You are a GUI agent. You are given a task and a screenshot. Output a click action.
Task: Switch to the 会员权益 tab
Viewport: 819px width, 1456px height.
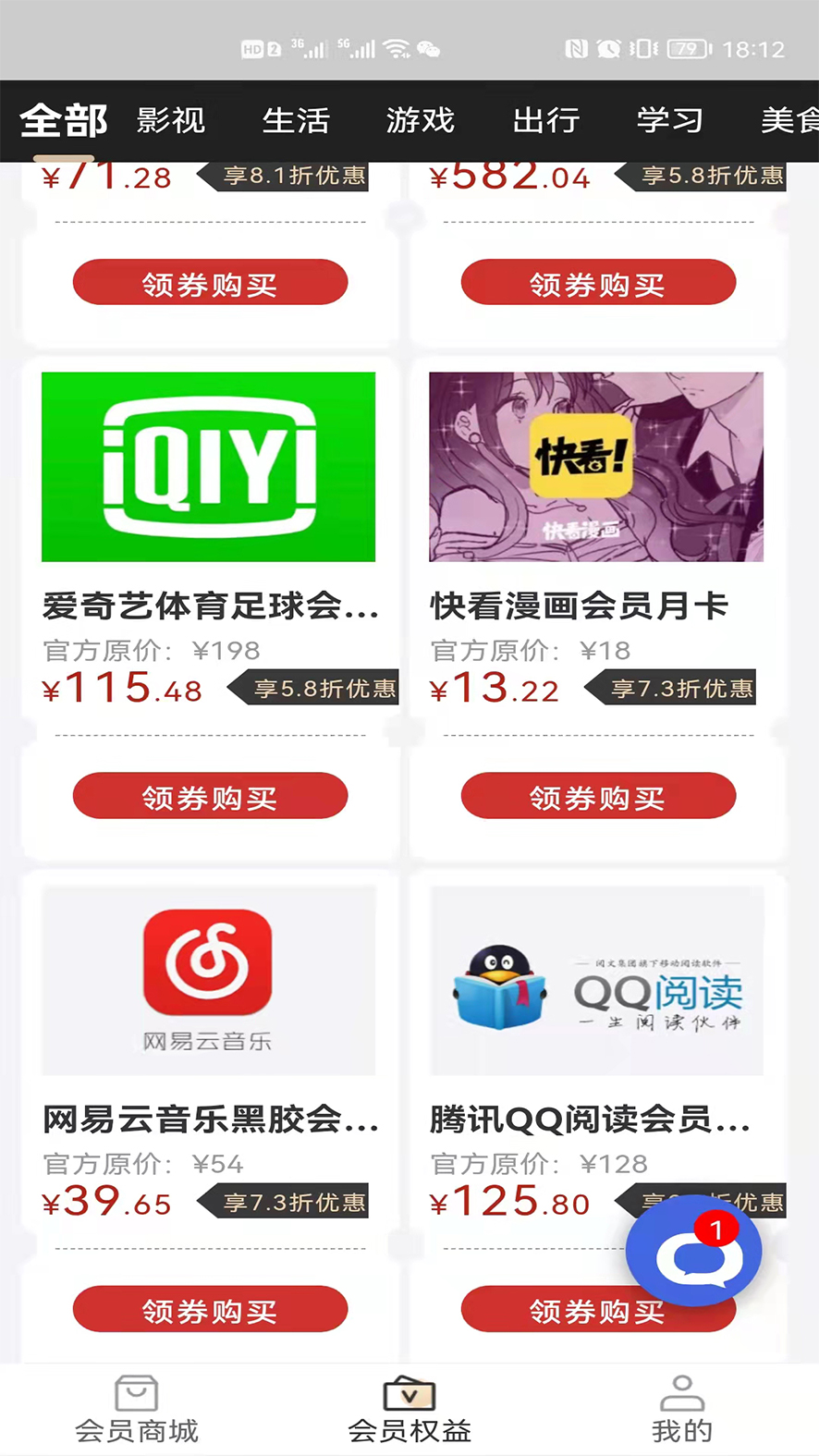pos(409,1410)
